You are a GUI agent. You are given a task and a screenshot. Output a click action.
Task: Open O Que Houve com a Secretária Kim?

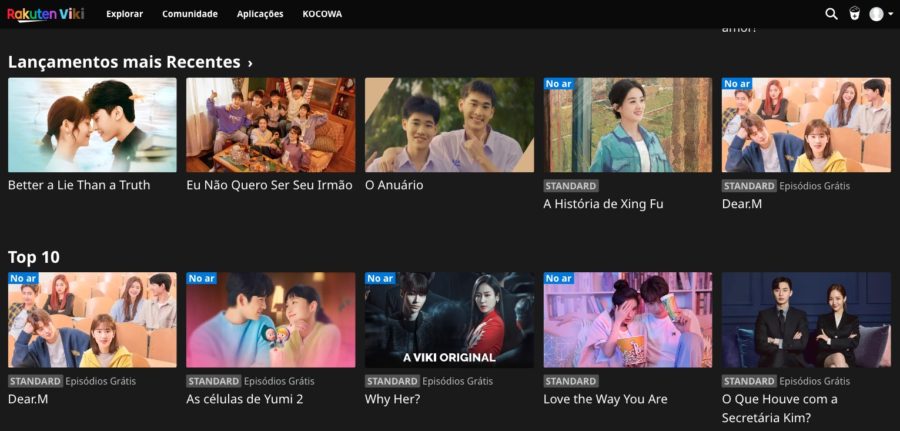tap(806, 320)
